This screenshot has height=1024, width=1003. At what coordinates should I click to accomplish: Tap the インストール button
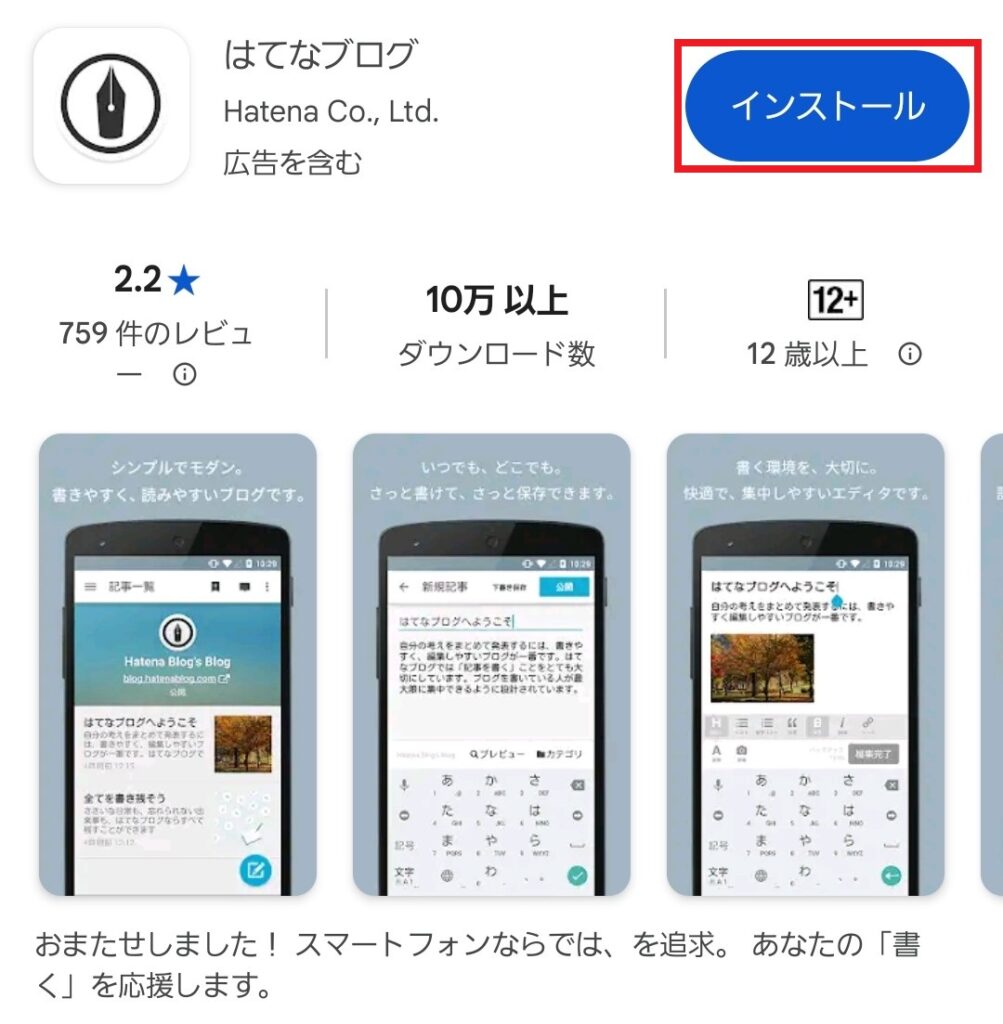[x=827, y=106]
